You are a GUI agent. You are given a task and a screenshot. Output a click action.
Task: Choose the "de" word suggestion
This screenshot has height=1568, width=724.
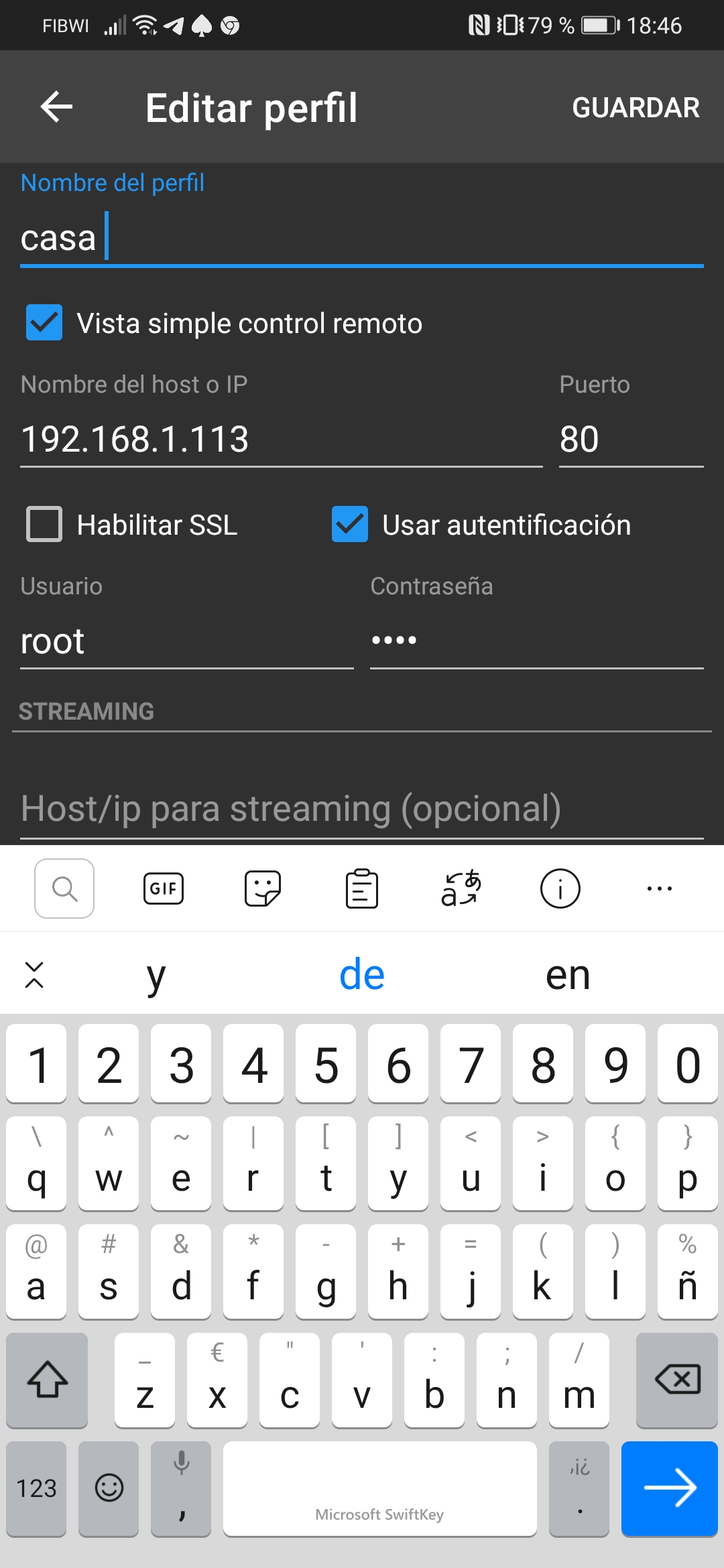(x=362, y=975)
